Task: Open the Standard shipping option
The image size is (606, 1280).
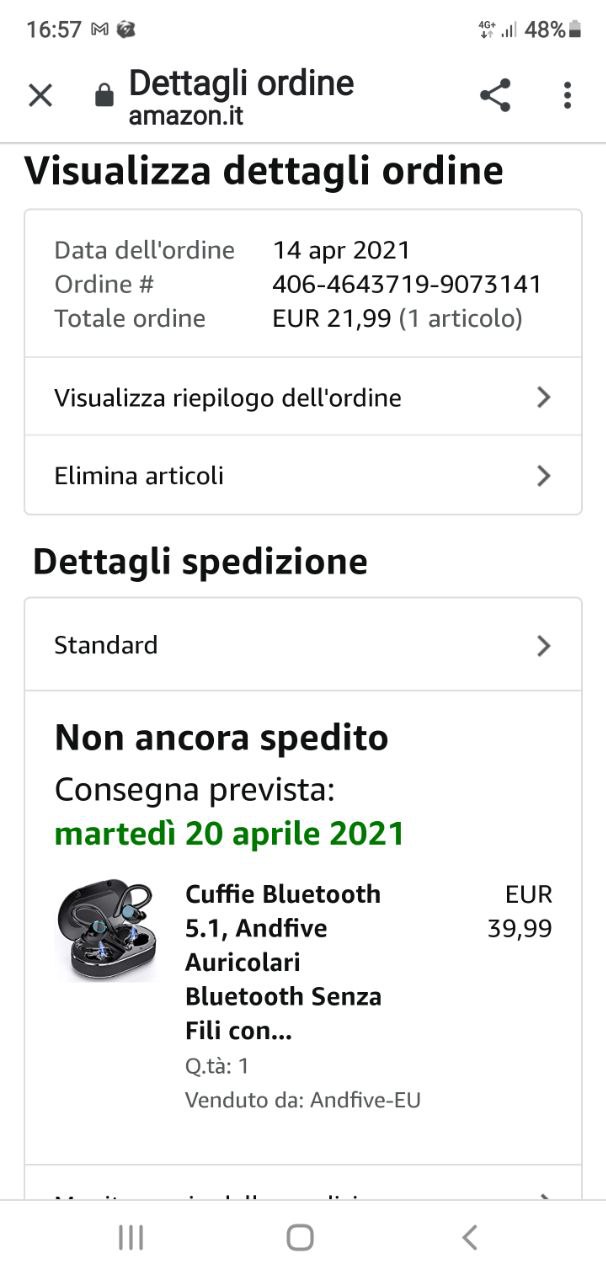Action: click(302, 645)
